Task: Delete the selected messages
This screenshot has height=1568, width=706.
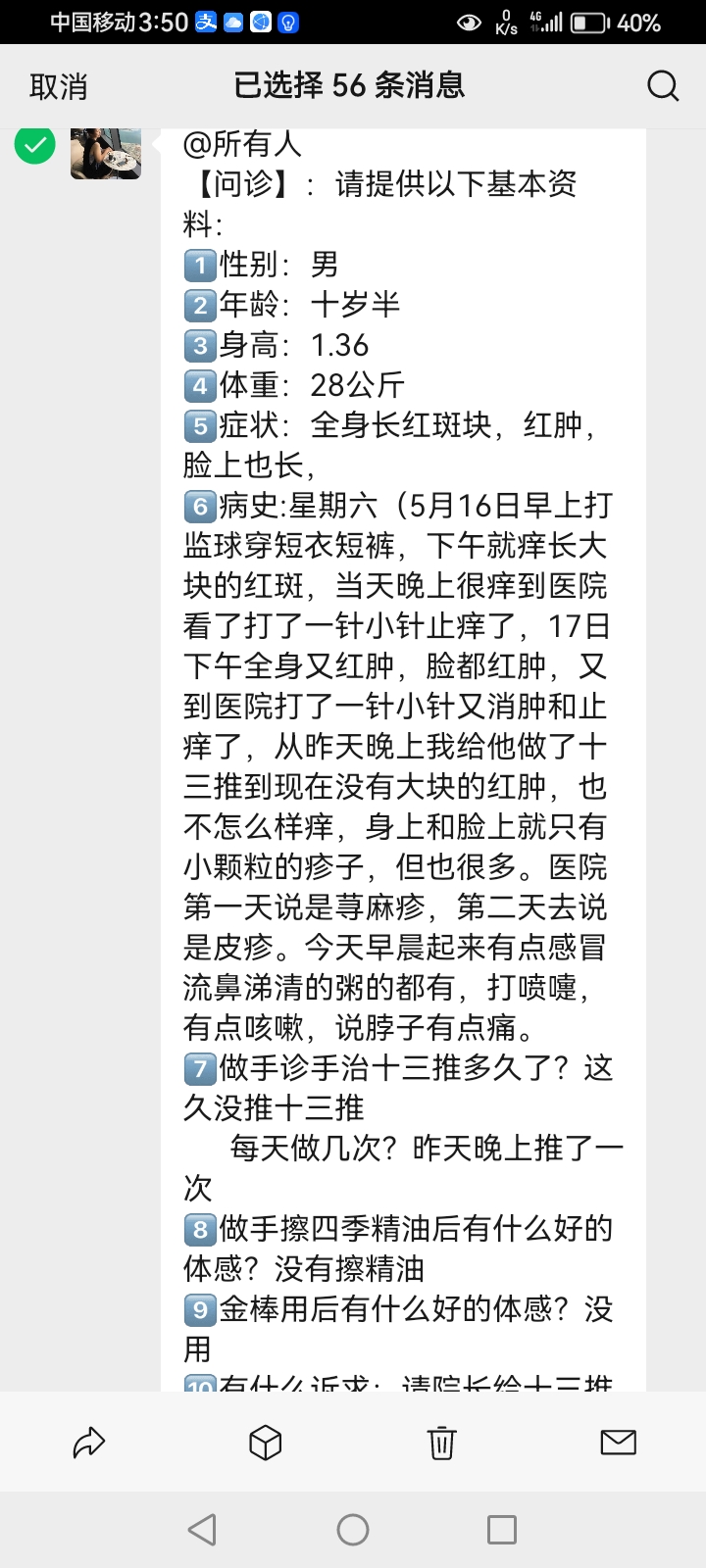Action: click(x=441, y=1443)
